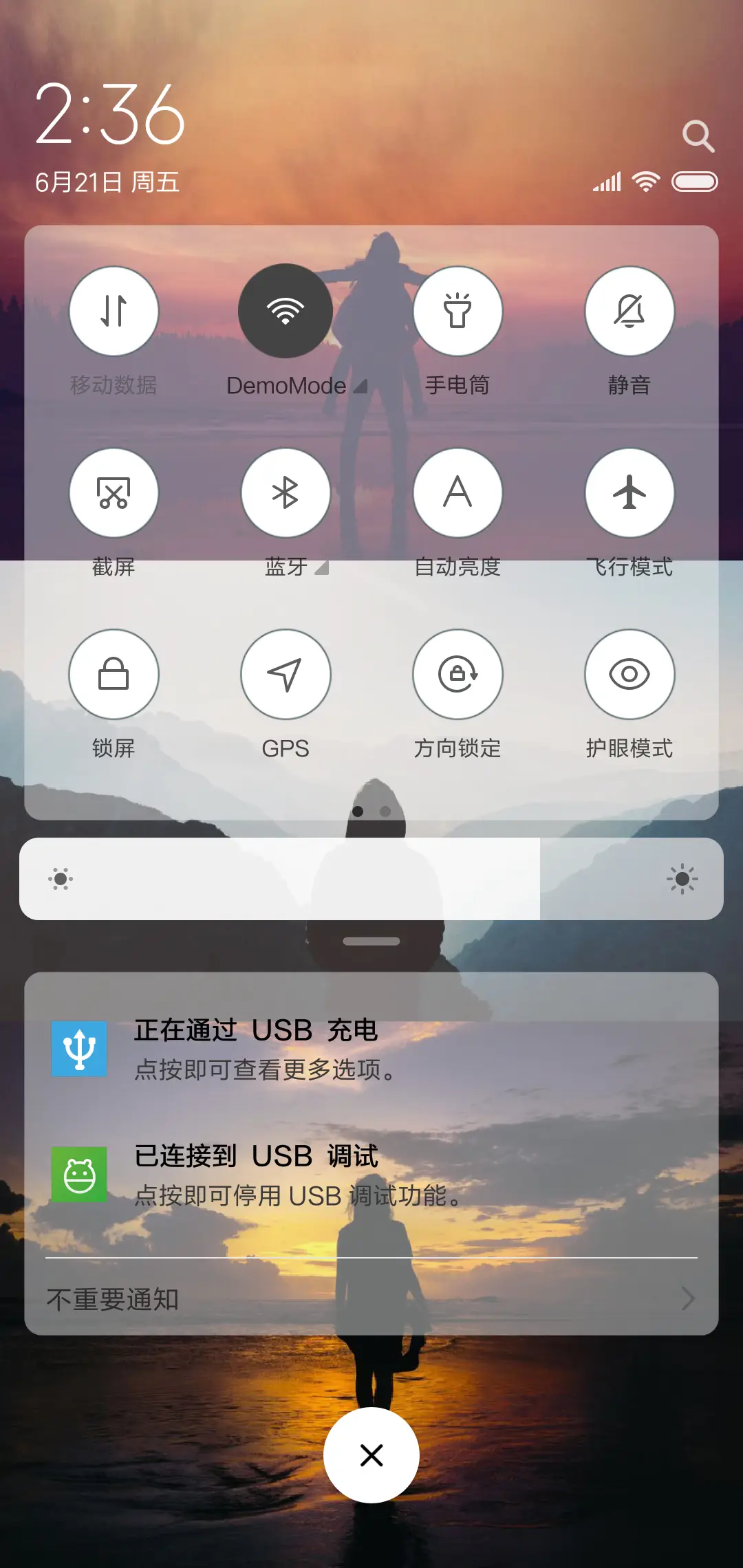743x1568 pixels.
Task: Take a screenshot using the 截屏 tile
Action: pos(114,492)
